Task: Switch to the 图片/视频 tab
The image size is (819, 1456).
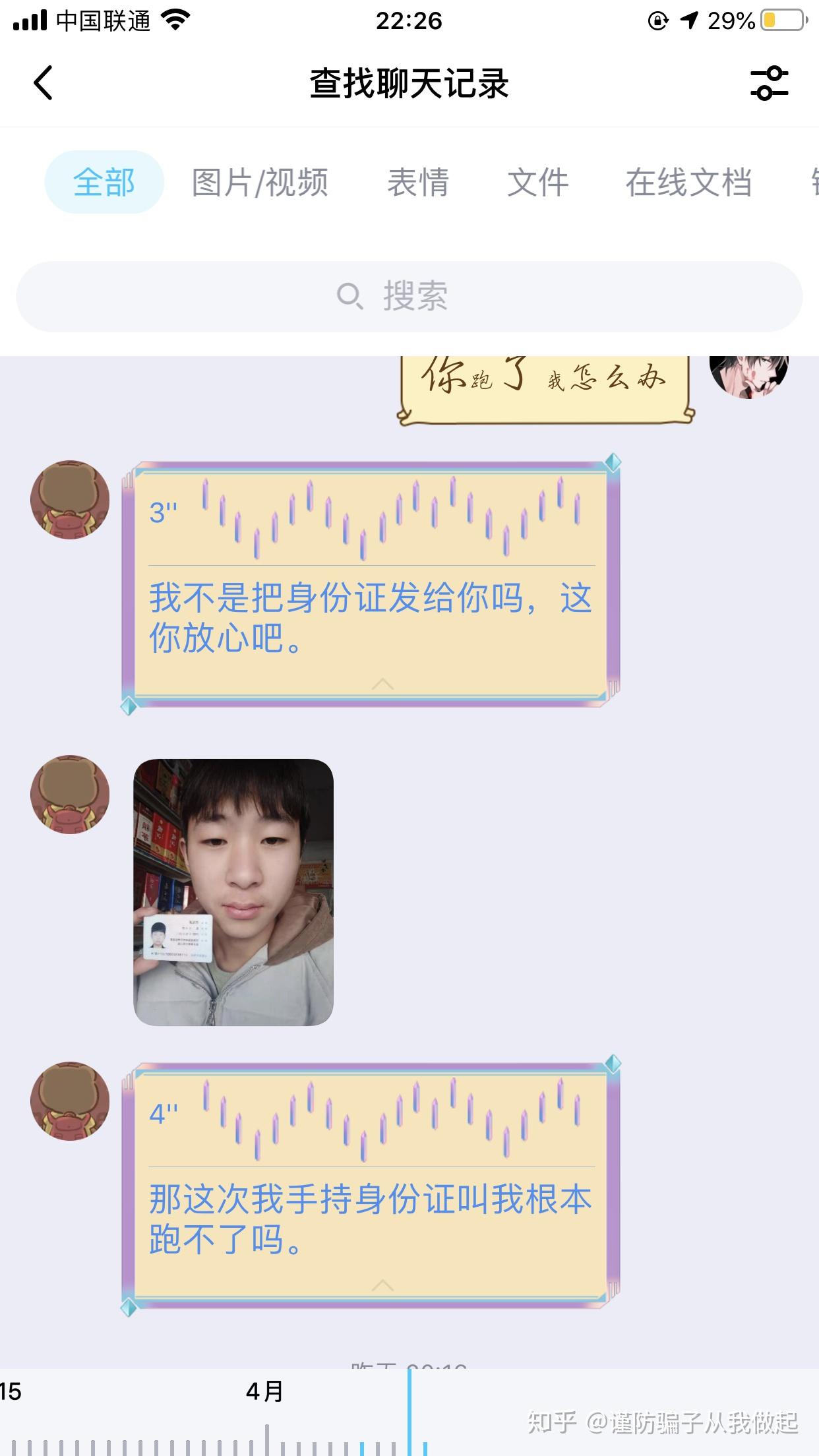Action: [x=260, y=182]
